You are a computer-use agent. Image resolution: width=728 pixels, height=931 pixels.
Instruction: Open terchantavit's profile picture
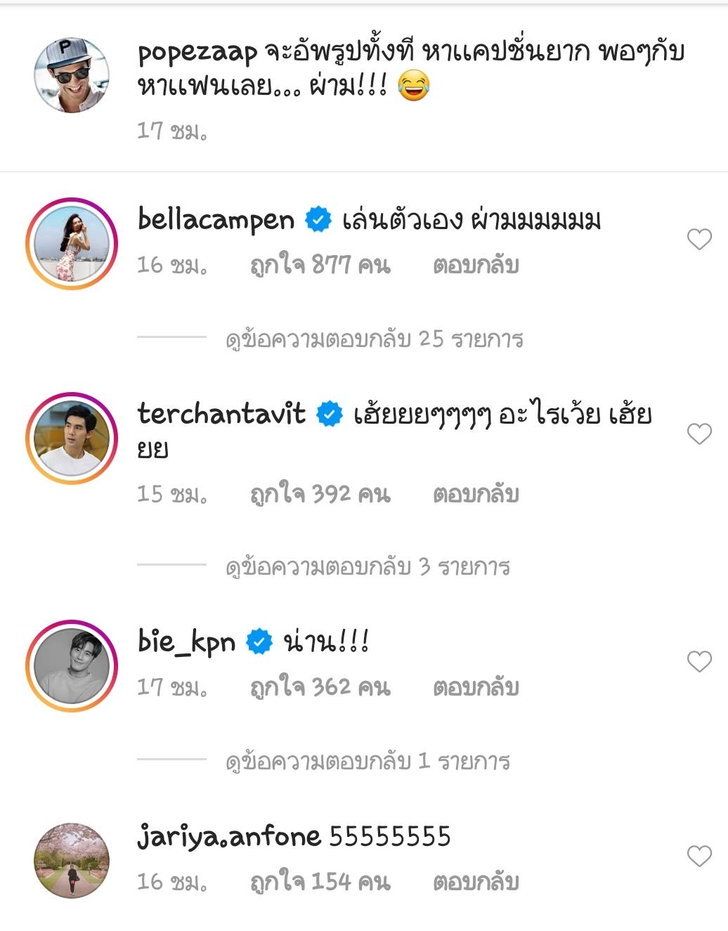pos(70,438)
